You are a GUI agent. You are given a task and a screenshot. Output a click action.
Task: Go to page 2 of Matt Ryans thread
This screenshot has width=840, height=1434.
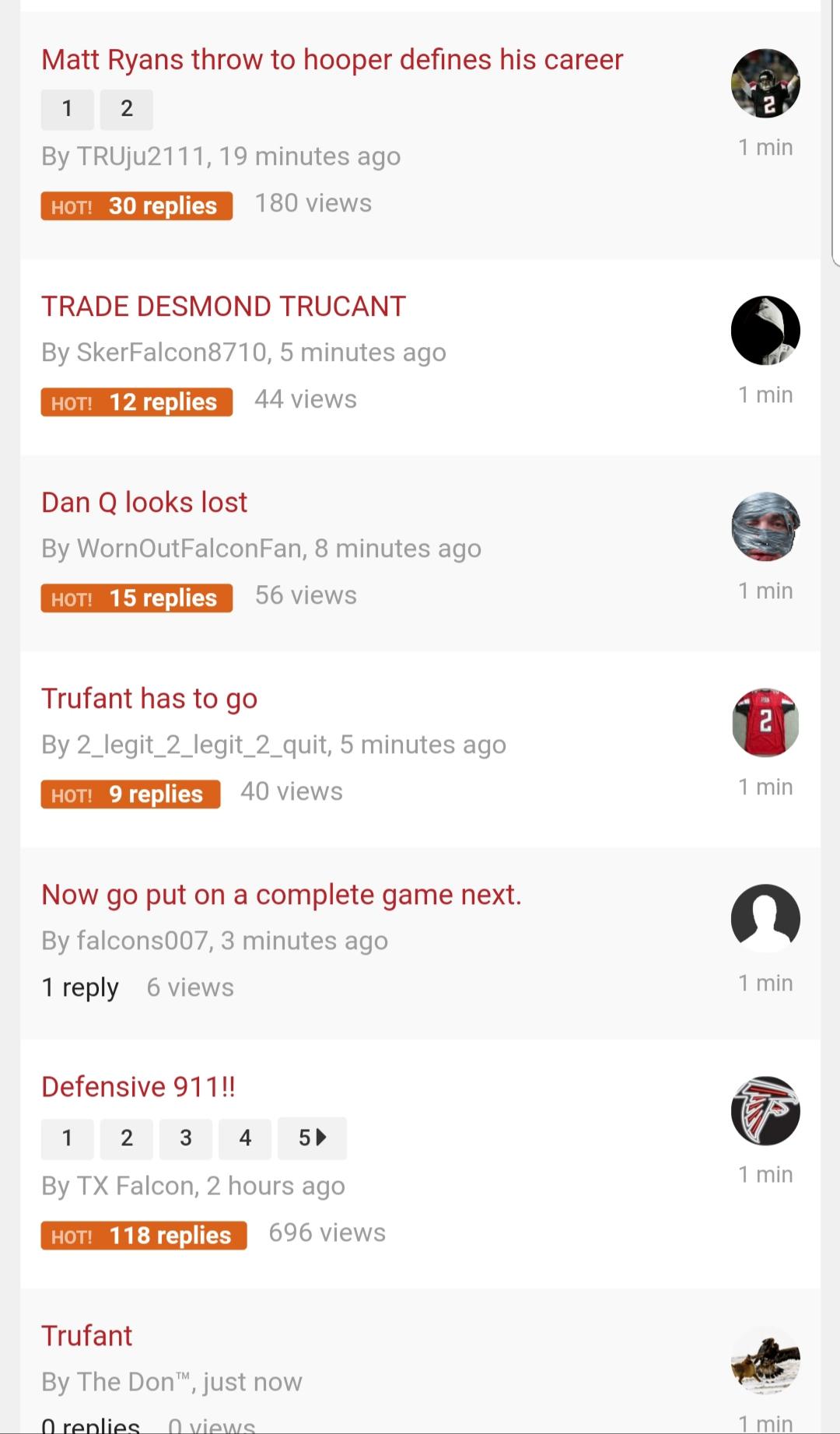point(127,109)
